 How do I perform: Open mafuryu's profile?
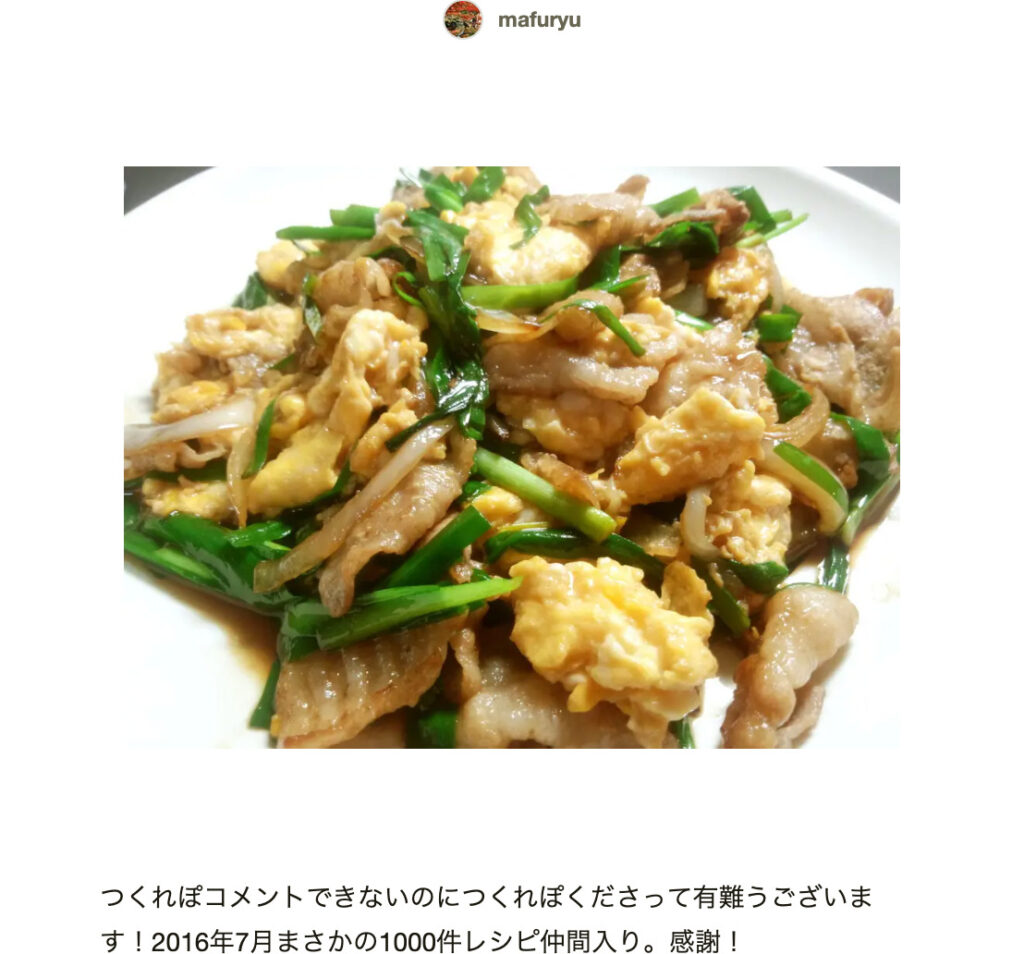538,20
